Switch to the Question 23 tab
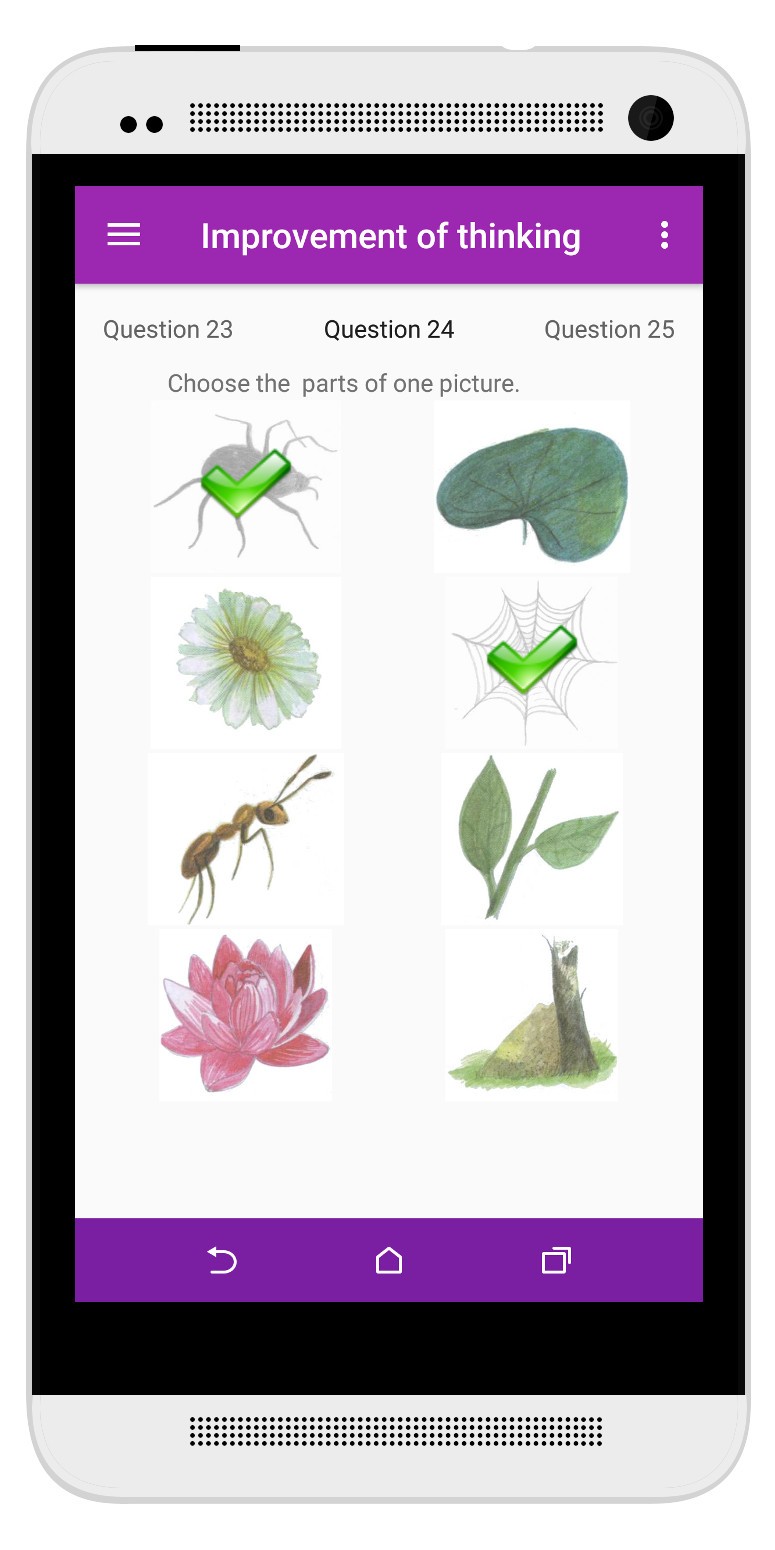The image size is (775, 1550). (x=168, y=329)
